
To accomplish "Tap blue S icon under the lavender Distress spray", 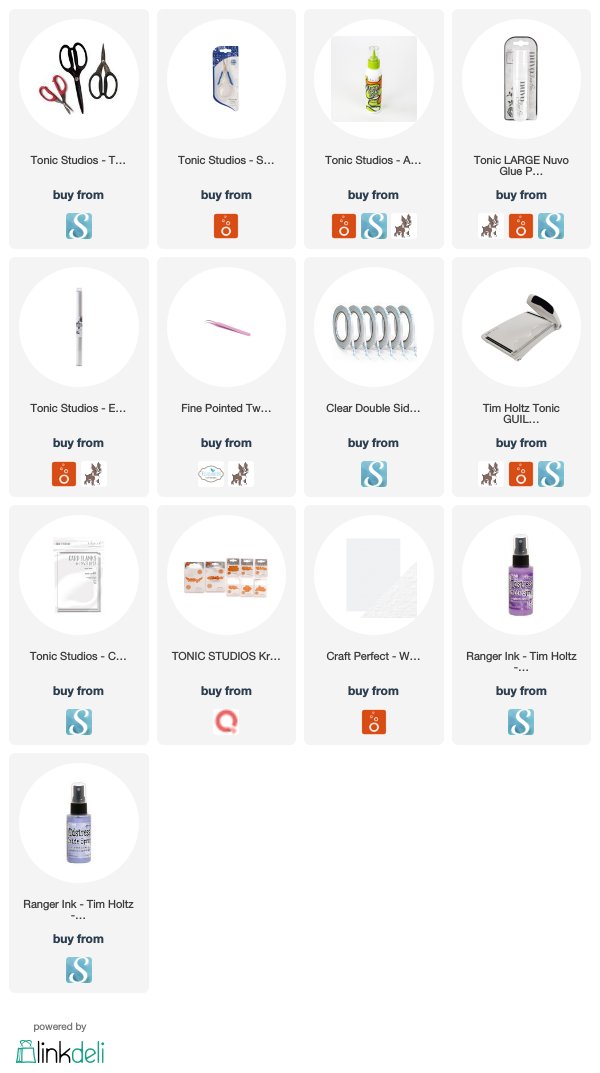I will 79,970.
